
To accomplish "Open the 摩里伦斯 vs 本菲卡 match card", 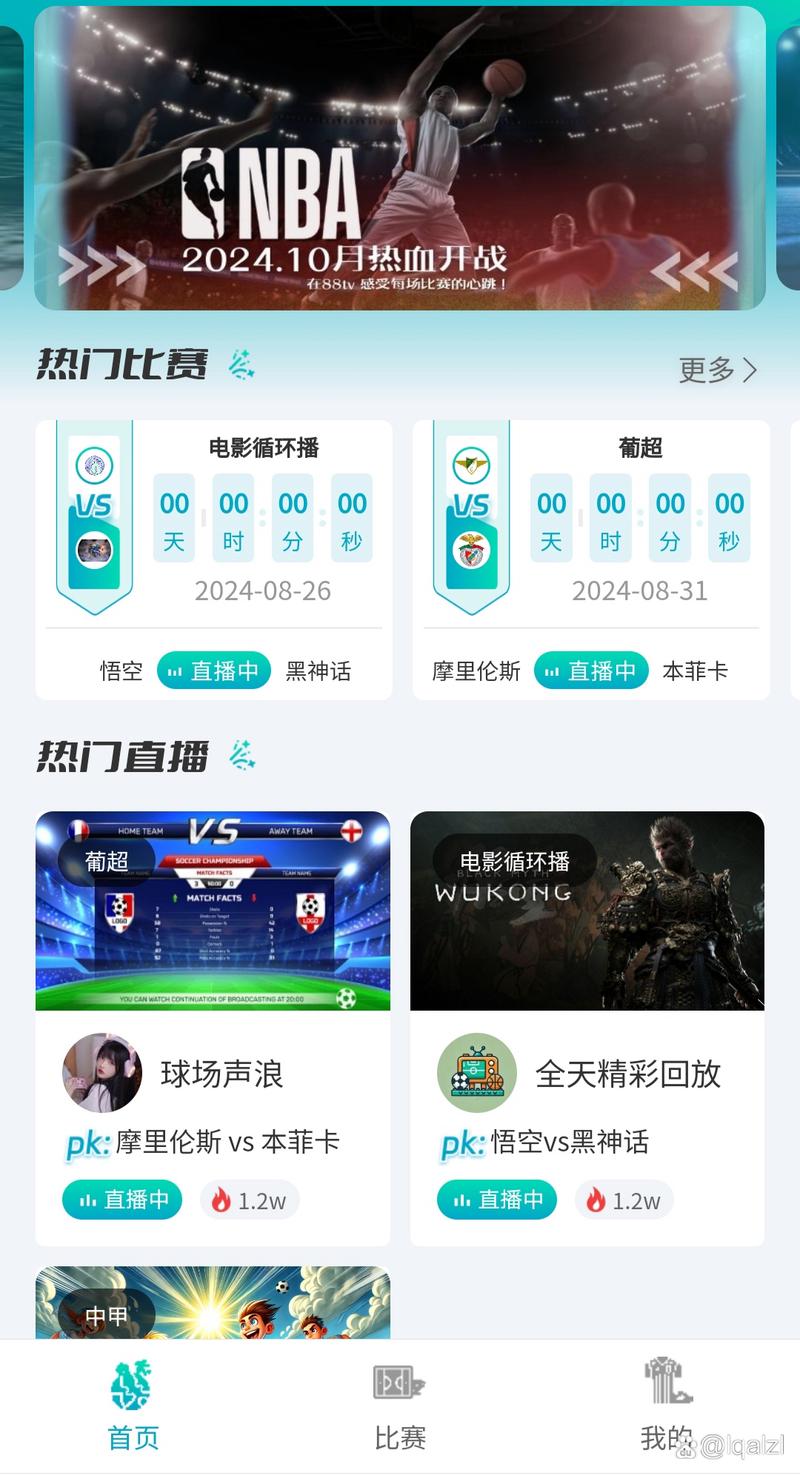I will pos(591,560).
